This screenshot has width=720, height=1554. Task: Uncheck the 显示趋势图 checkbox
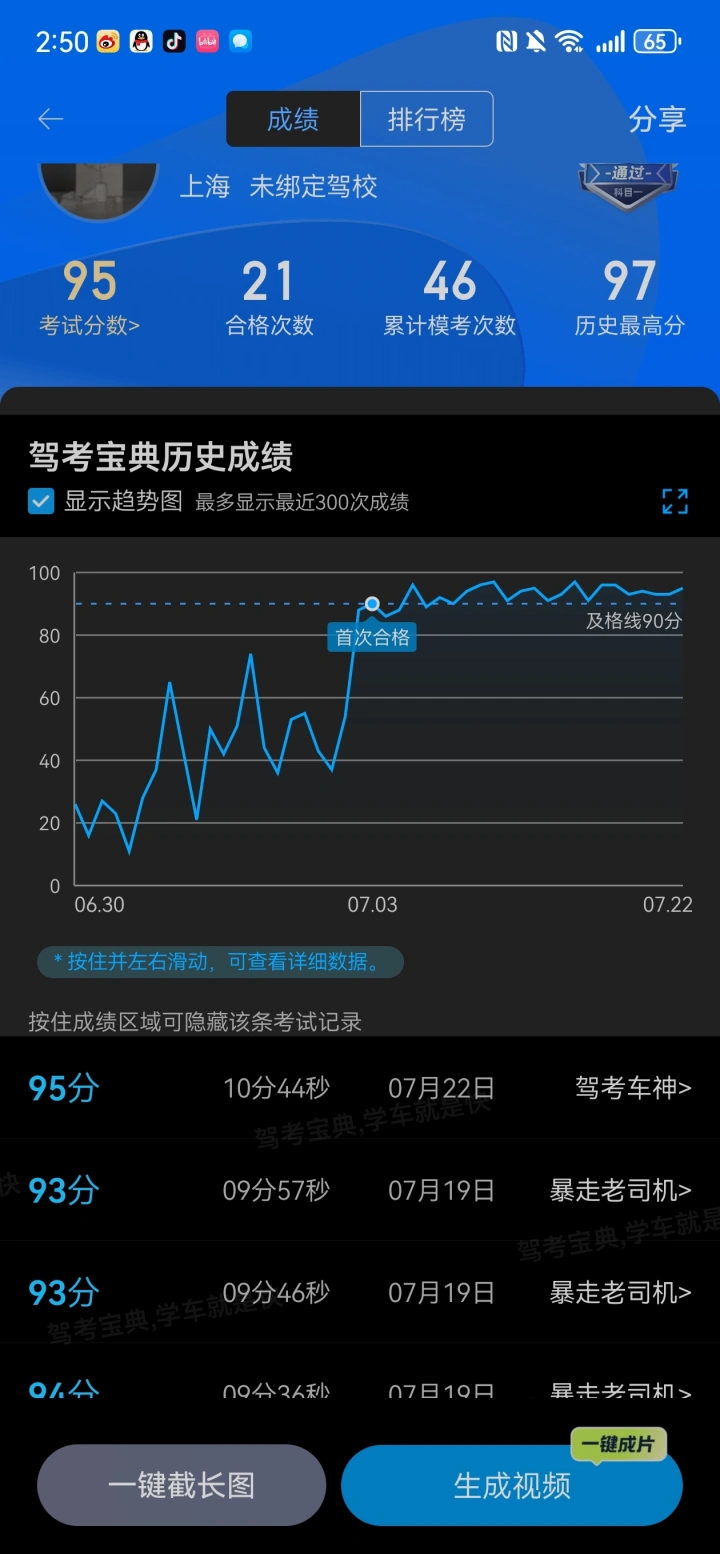(41, 501)
